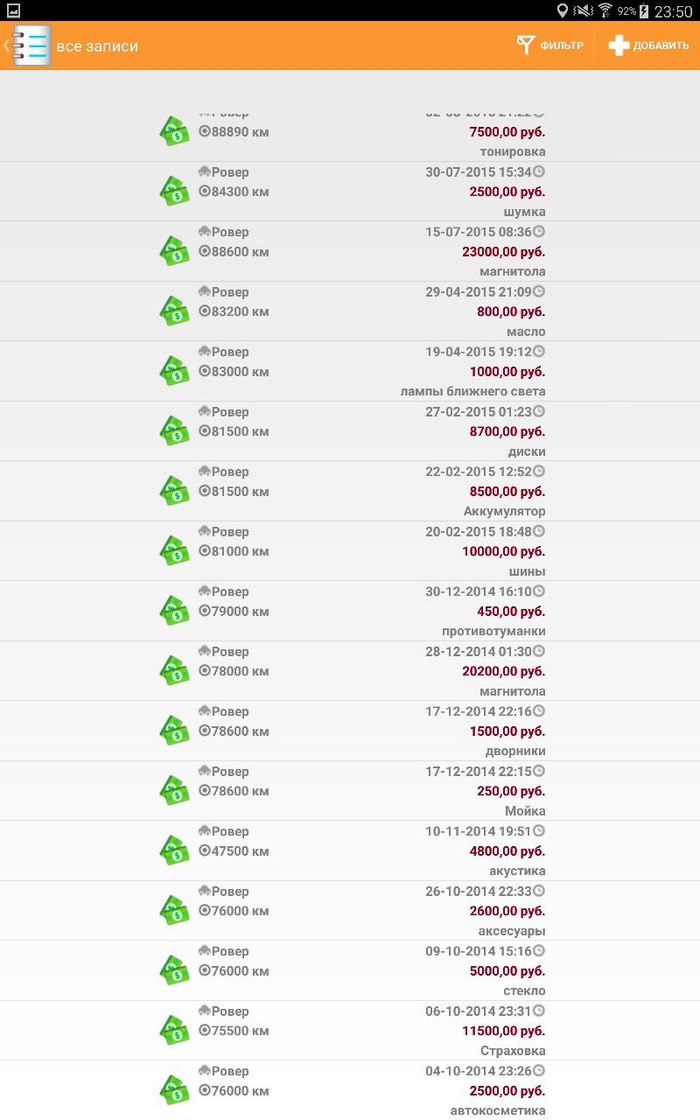The image size is (700, 1120).
Task: Open the диски 8700 руб. record
Action: click(x=350, y=432)
